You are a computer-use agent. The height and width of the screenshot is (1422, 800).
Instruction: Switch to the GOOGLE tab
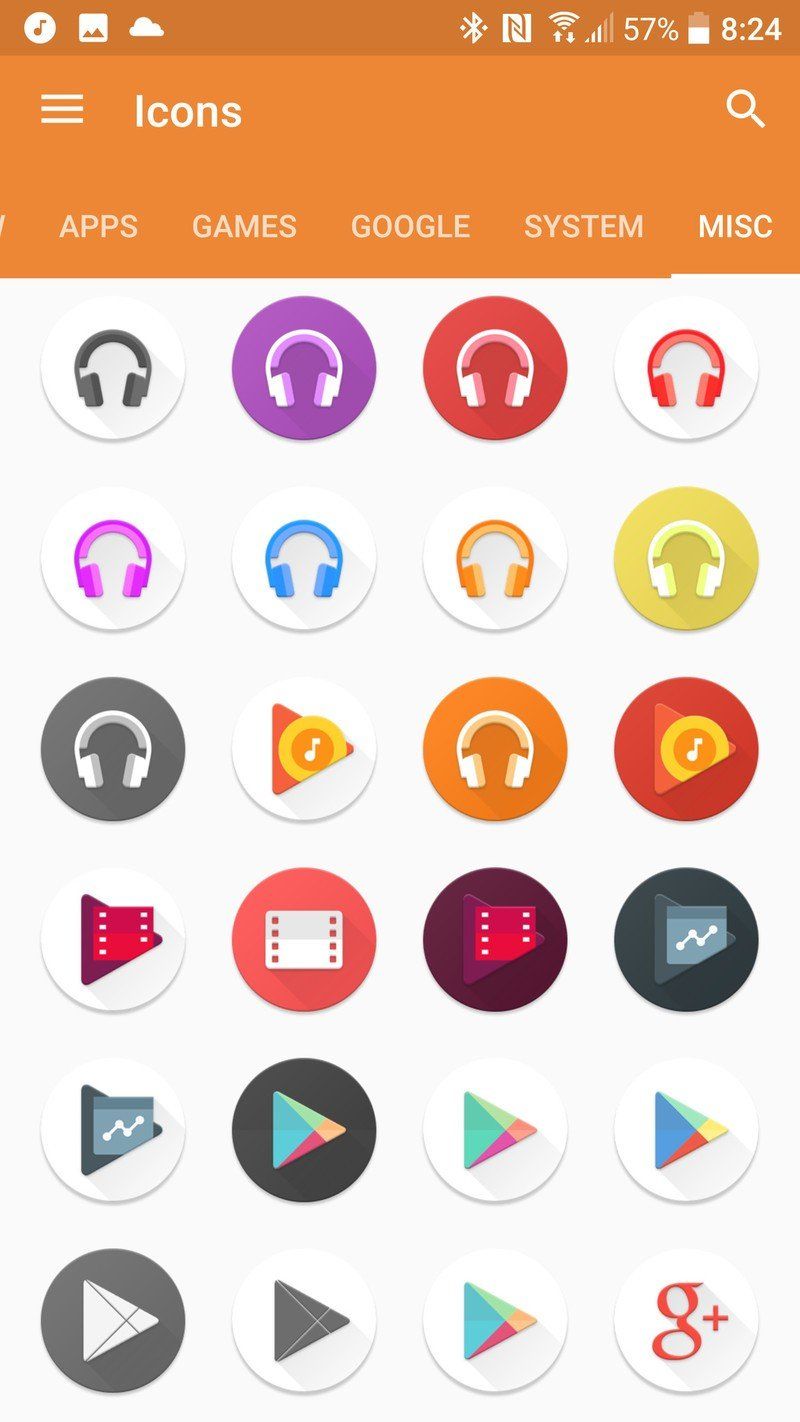click(x=410, y=227)
